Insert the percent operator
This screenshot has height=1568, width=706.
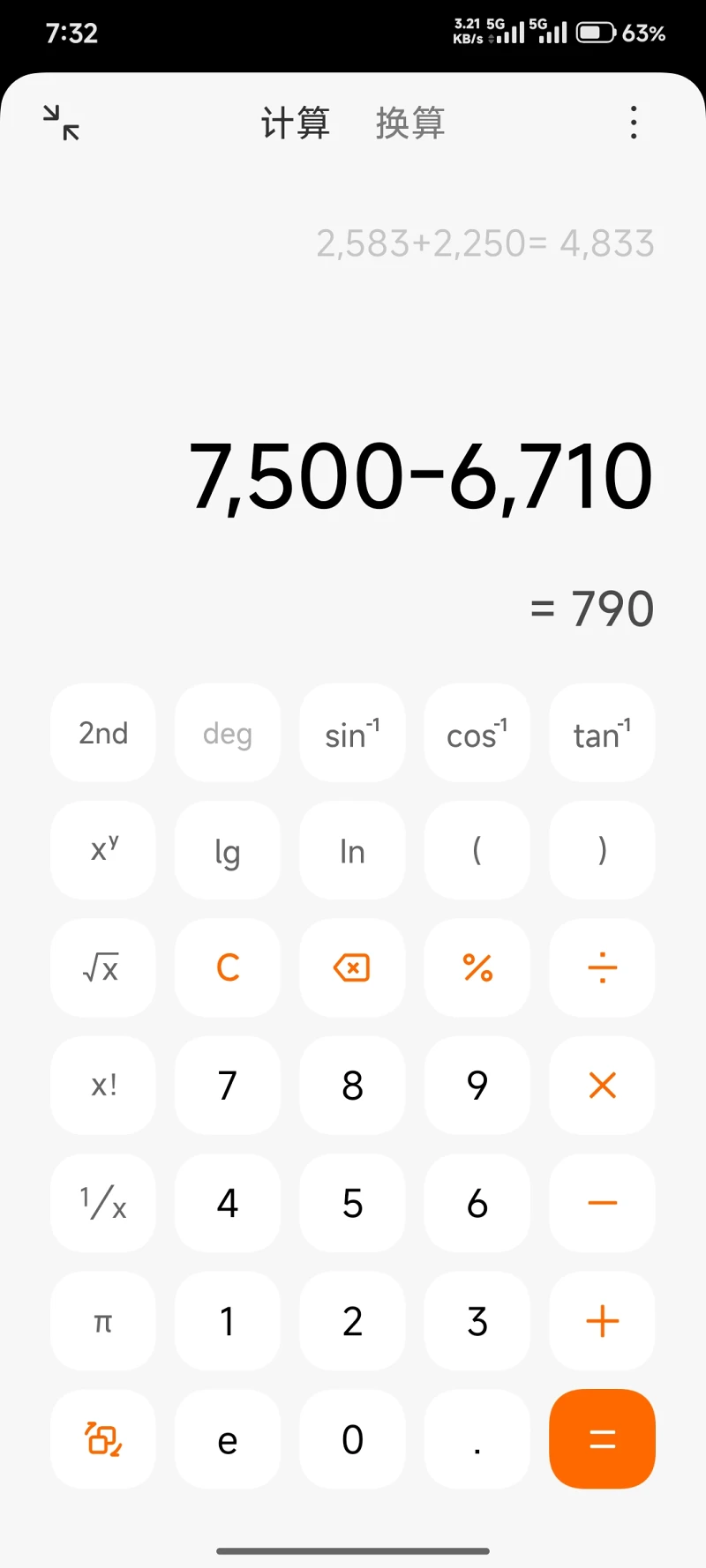coord(477,967)
